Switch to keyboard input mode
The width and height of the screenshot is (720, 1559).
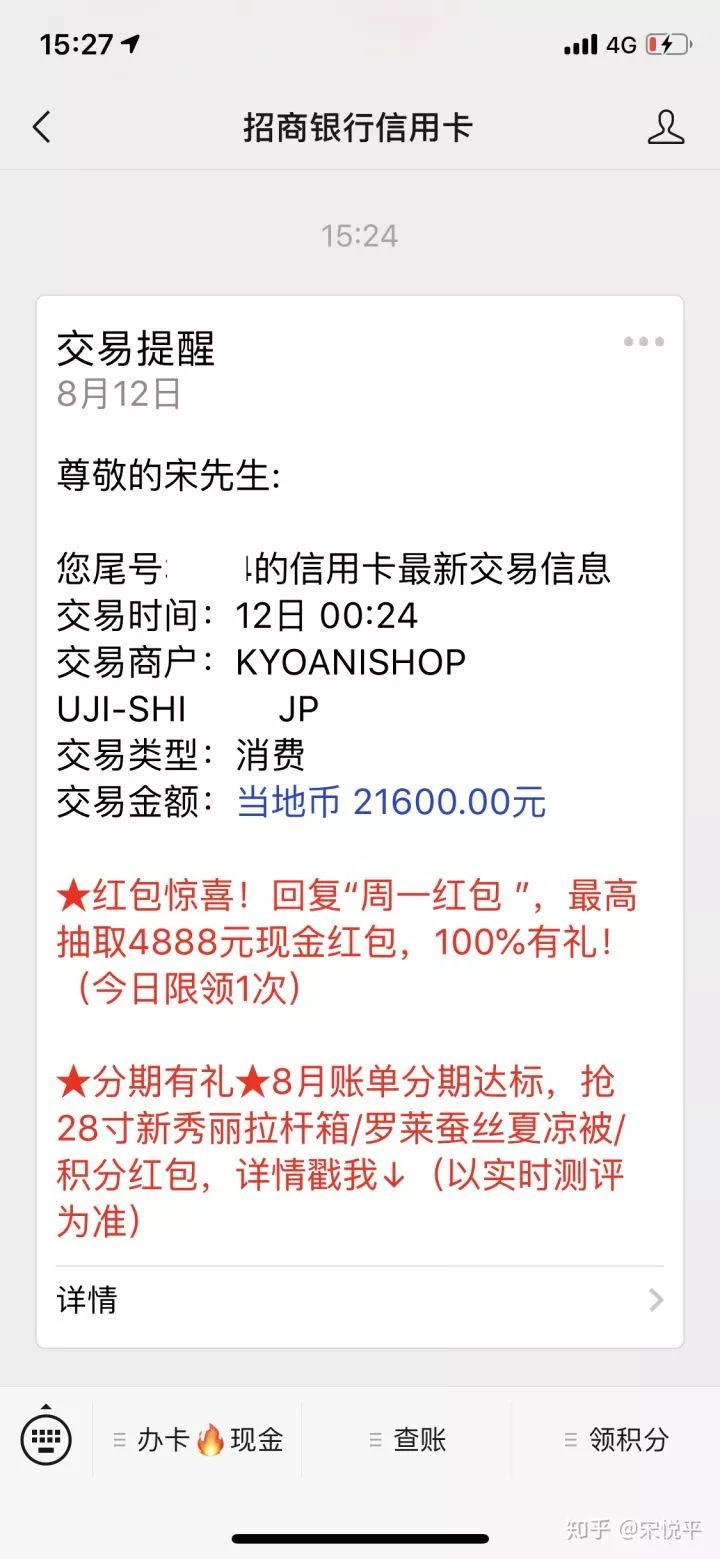[46, 1440]
